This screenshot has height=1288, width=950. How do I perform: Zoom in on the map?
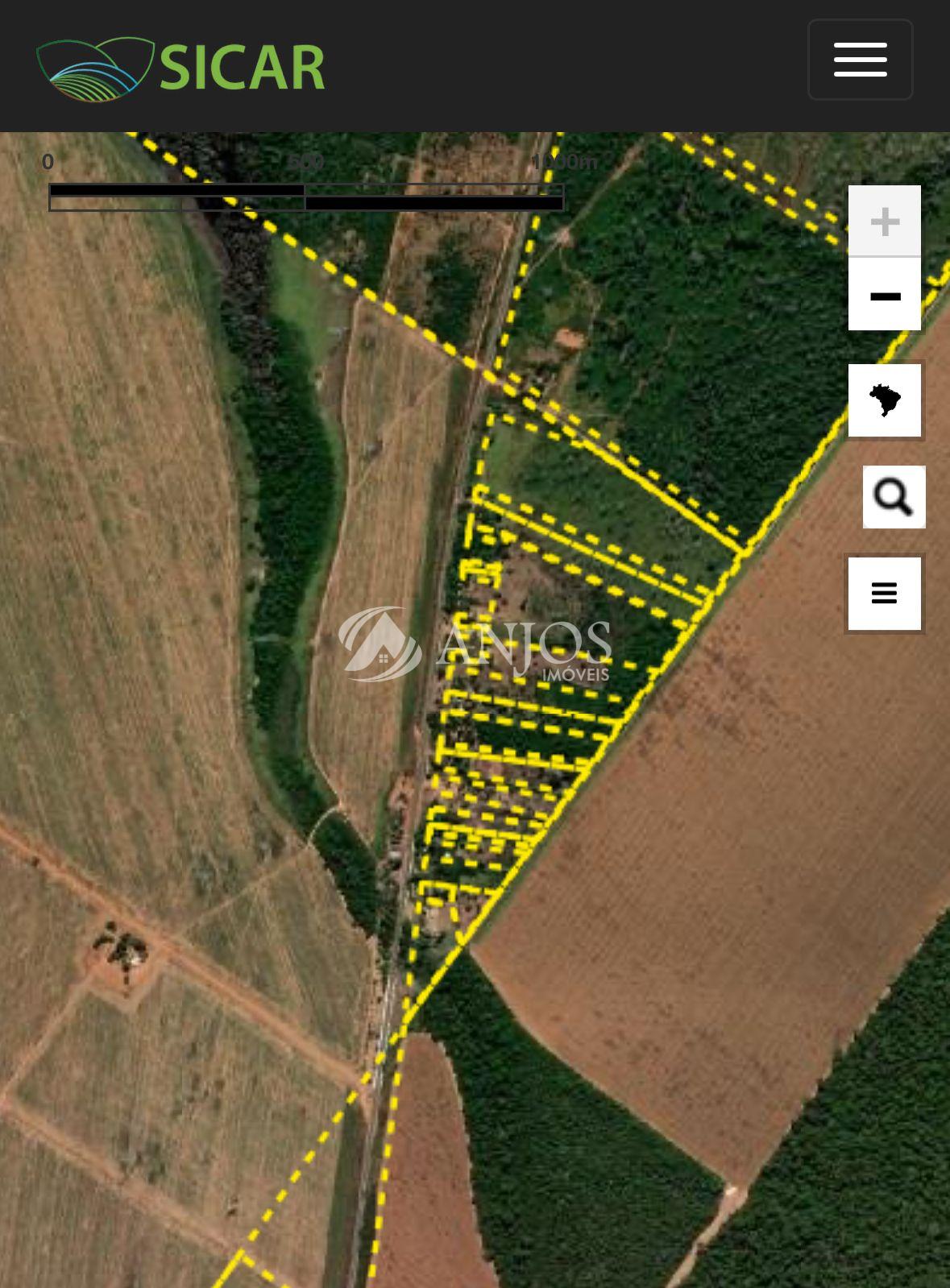point(884,221)
